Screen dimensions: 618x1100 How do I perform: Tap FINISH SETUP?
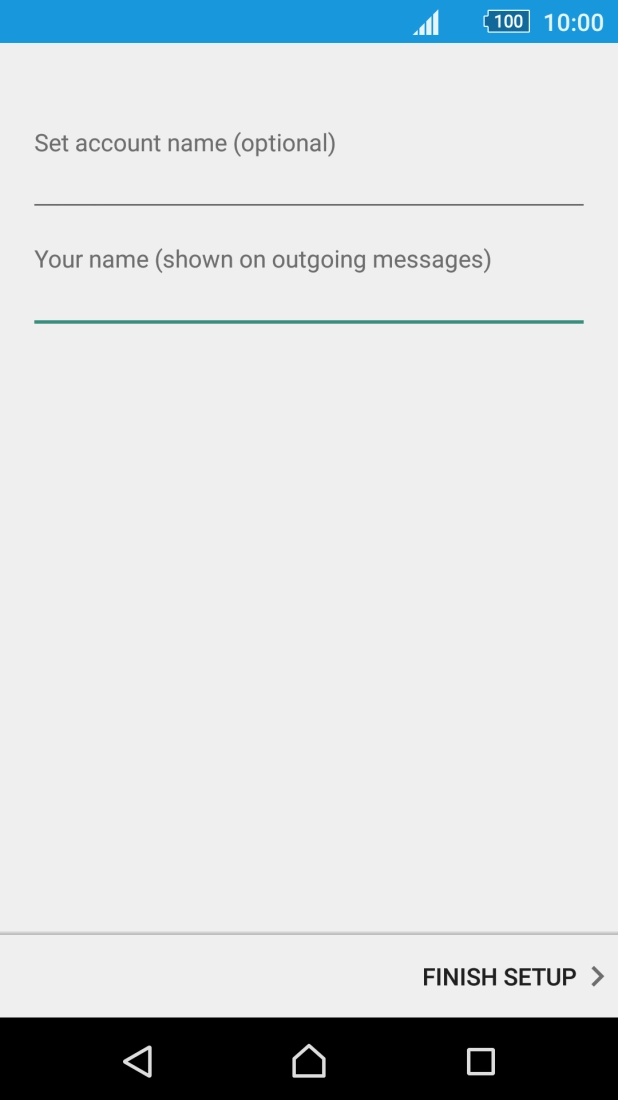pyautogui.click(x=512, y=977)
